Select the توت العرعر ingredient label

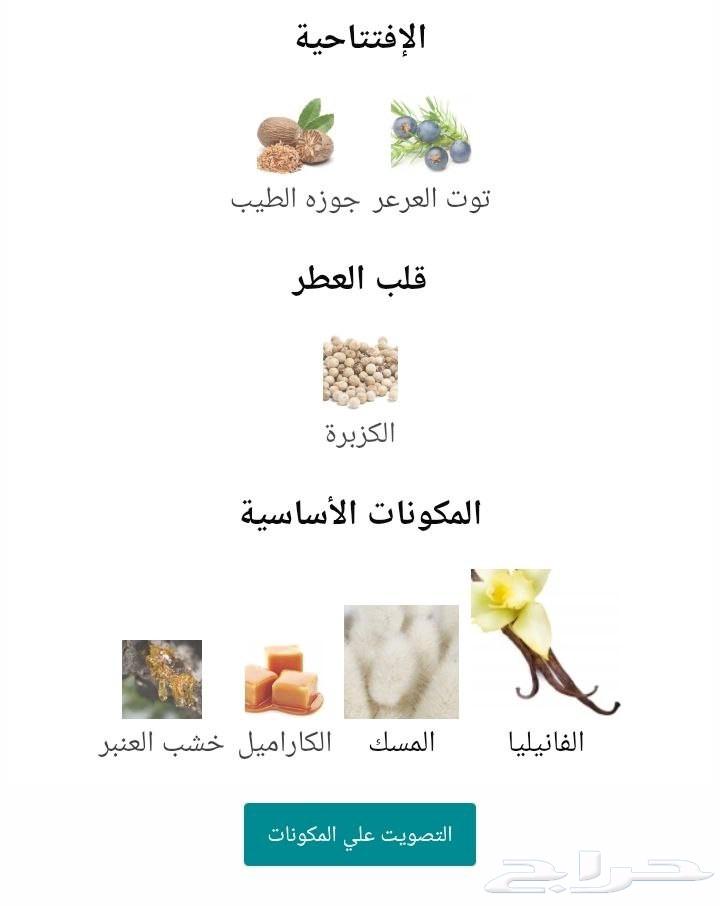(420, 200)
